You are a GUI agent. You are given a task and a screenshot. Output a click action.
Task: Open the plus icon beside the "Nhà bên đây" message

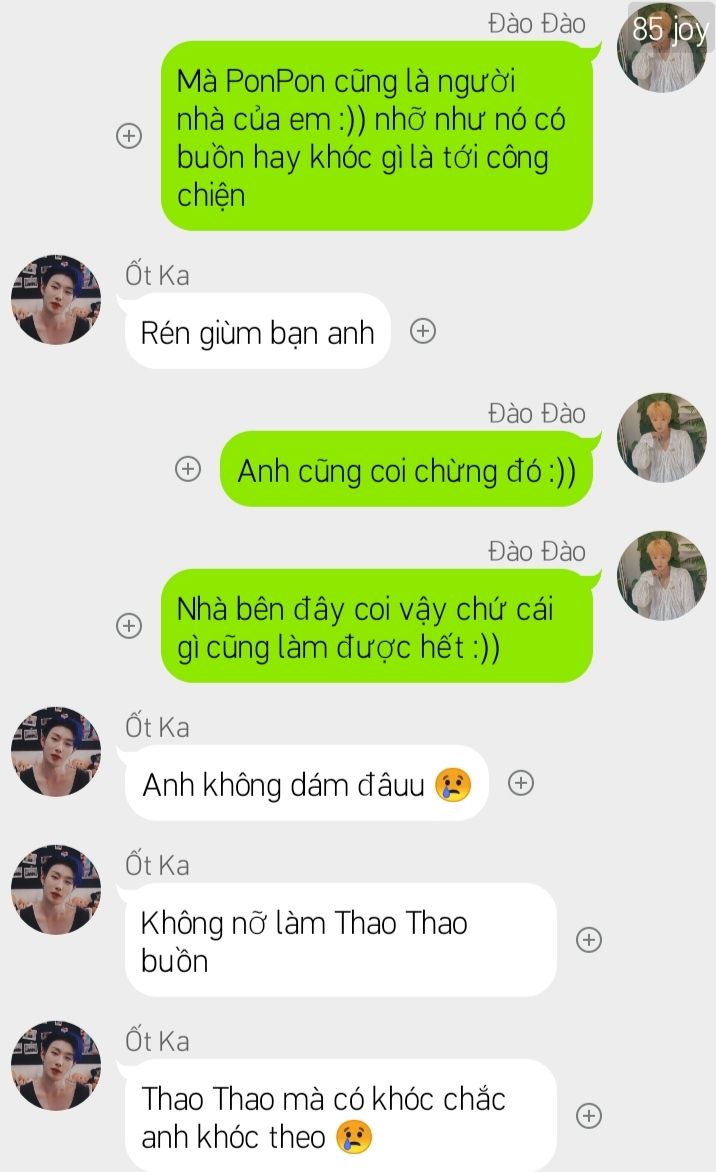click(x=129, y=626)
